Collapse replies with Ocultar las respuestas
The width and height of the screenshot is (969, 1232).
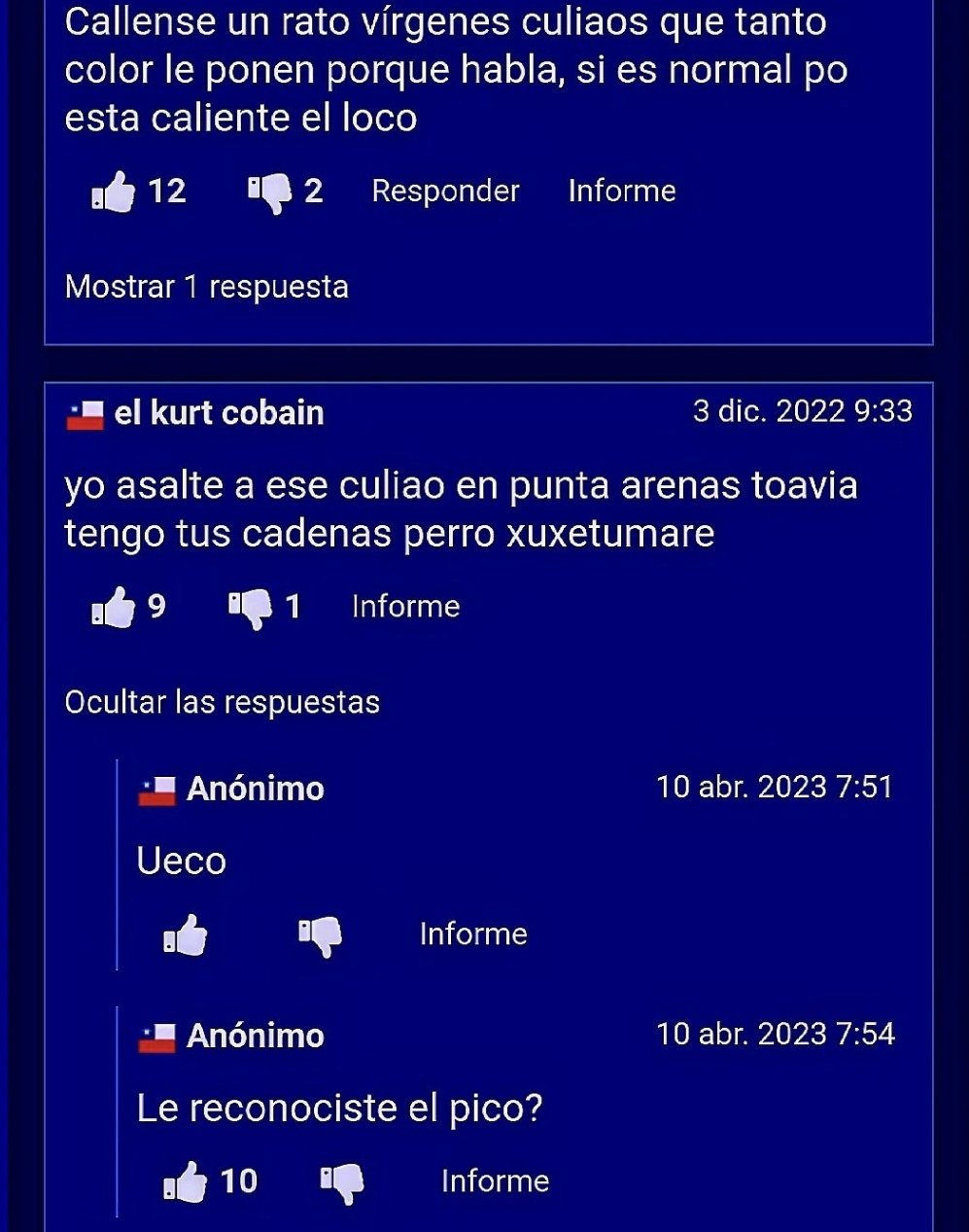click(x=222, y=702)
